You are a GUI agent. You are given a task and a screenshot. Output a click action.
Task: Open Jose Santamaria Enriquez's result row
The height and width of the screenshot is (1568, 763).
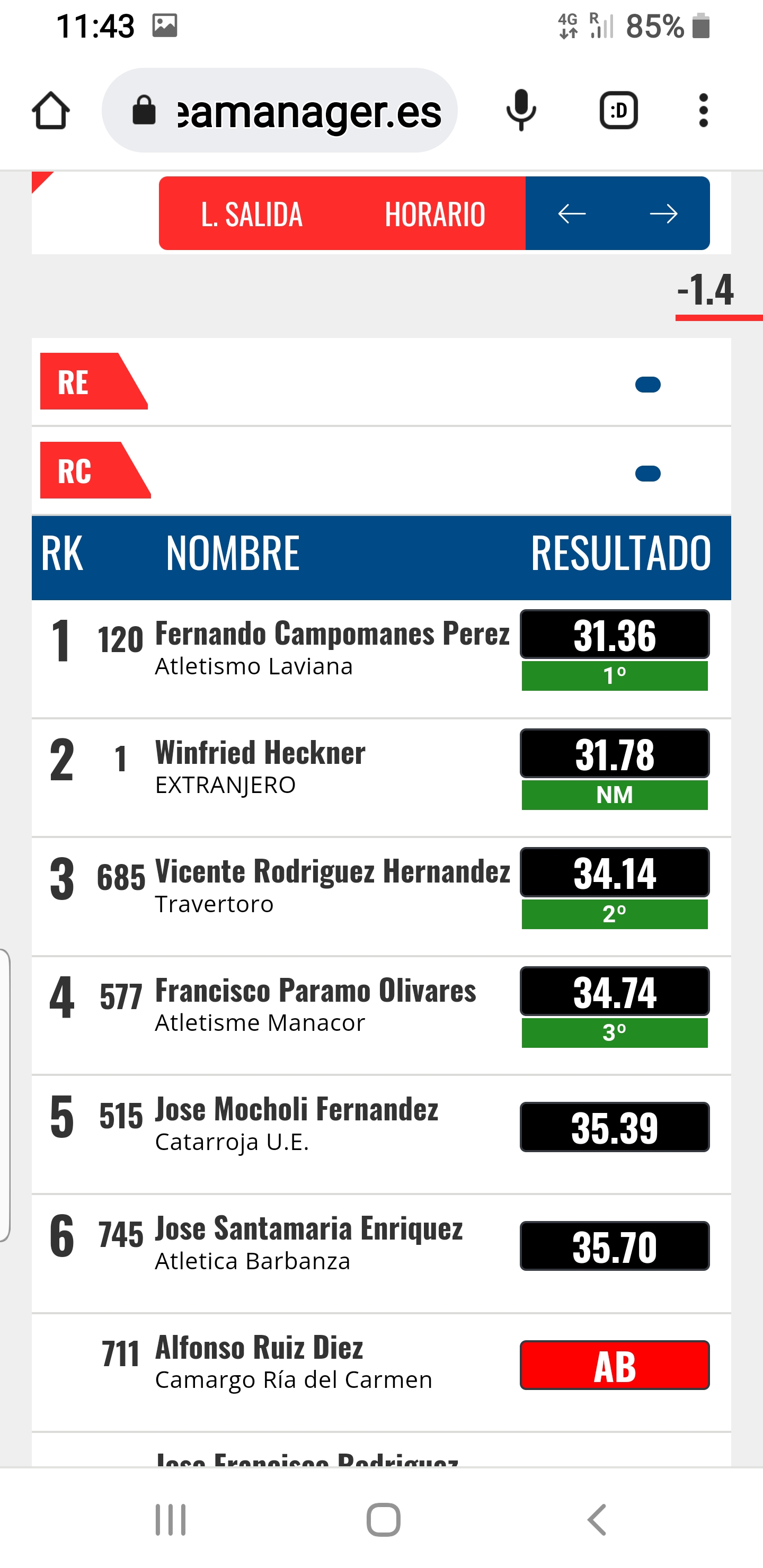click(x=381, y=1254)
